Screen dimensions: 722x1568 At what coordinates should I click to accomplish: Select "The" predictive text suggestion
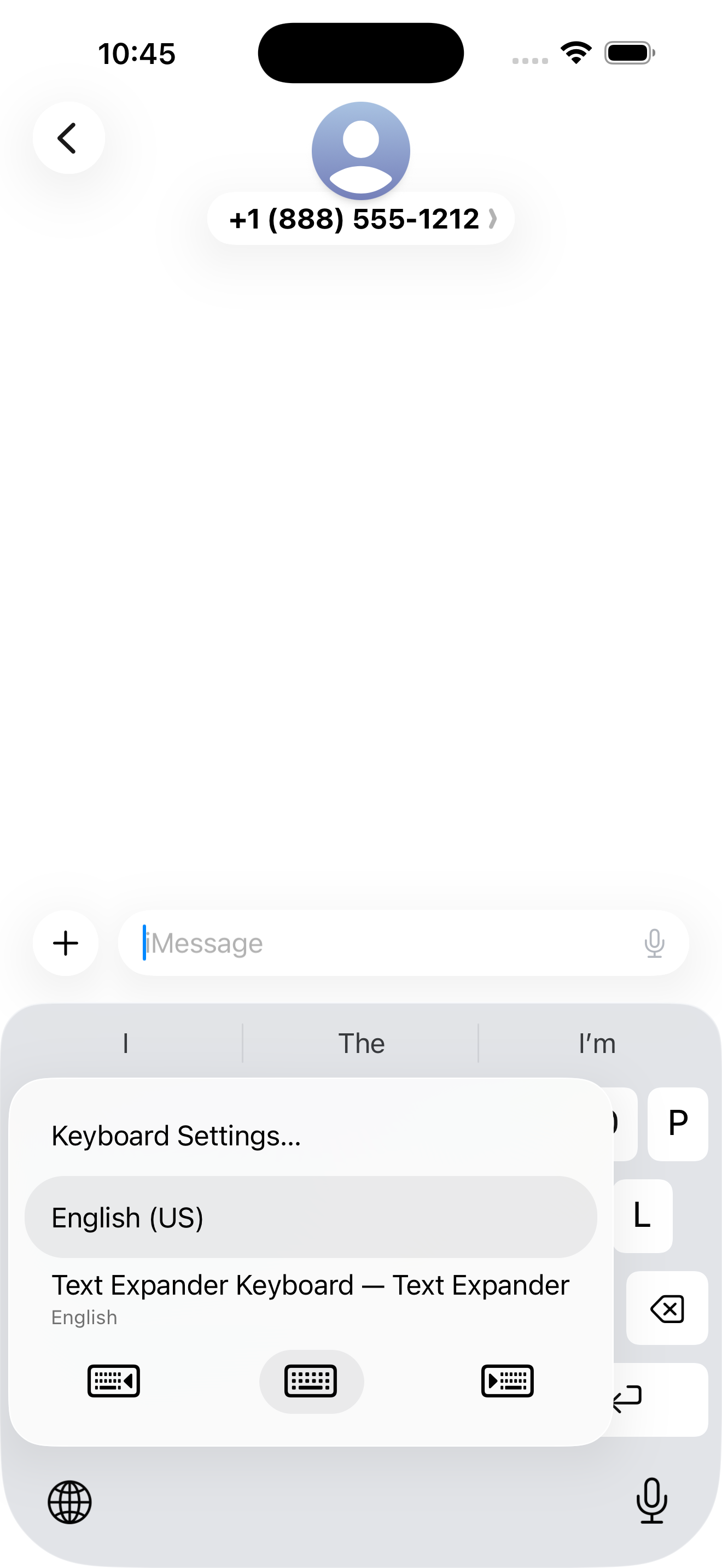(361, 1042)
